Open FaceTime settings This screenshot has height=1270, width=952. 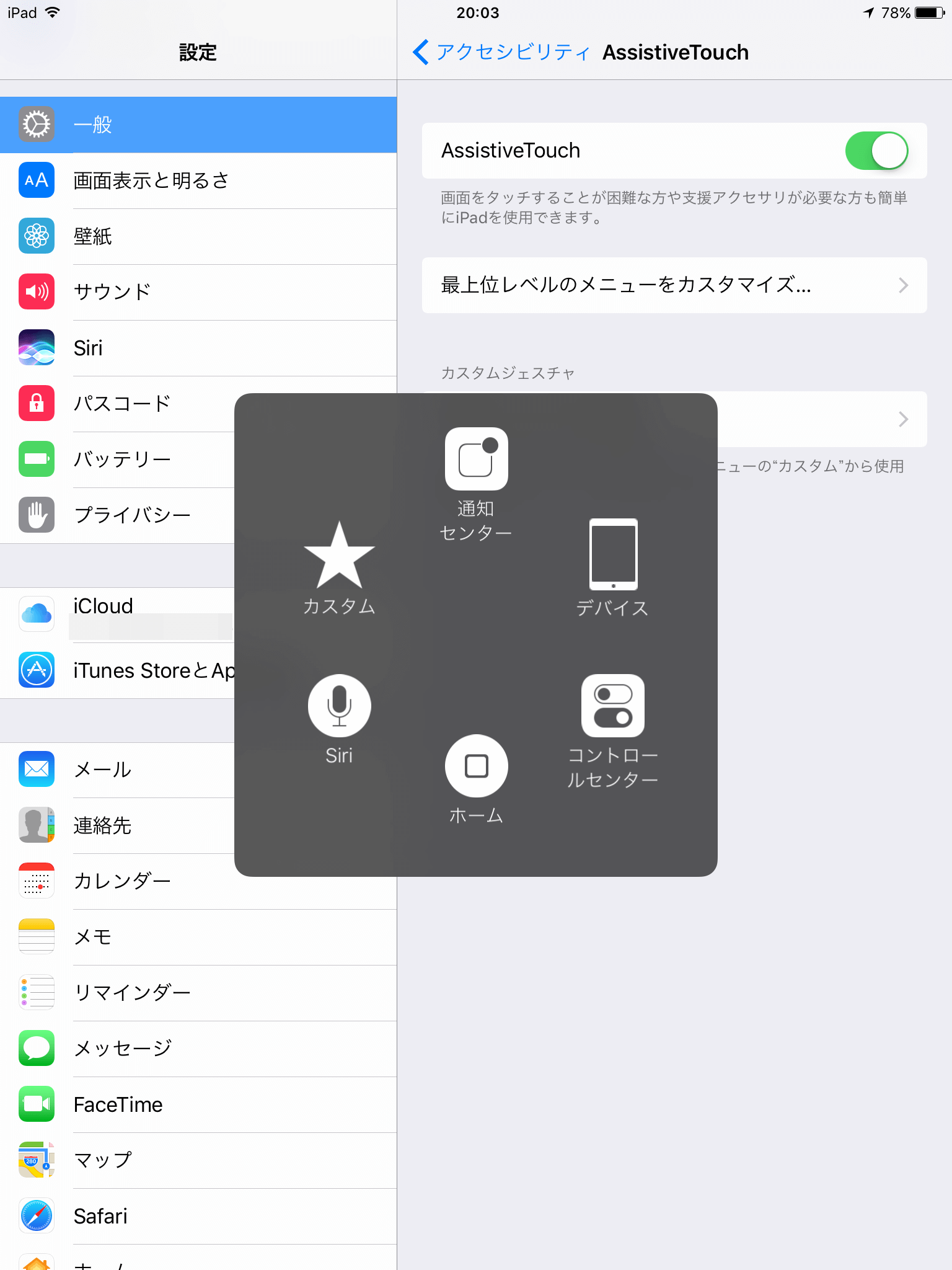pos(118,1104)
